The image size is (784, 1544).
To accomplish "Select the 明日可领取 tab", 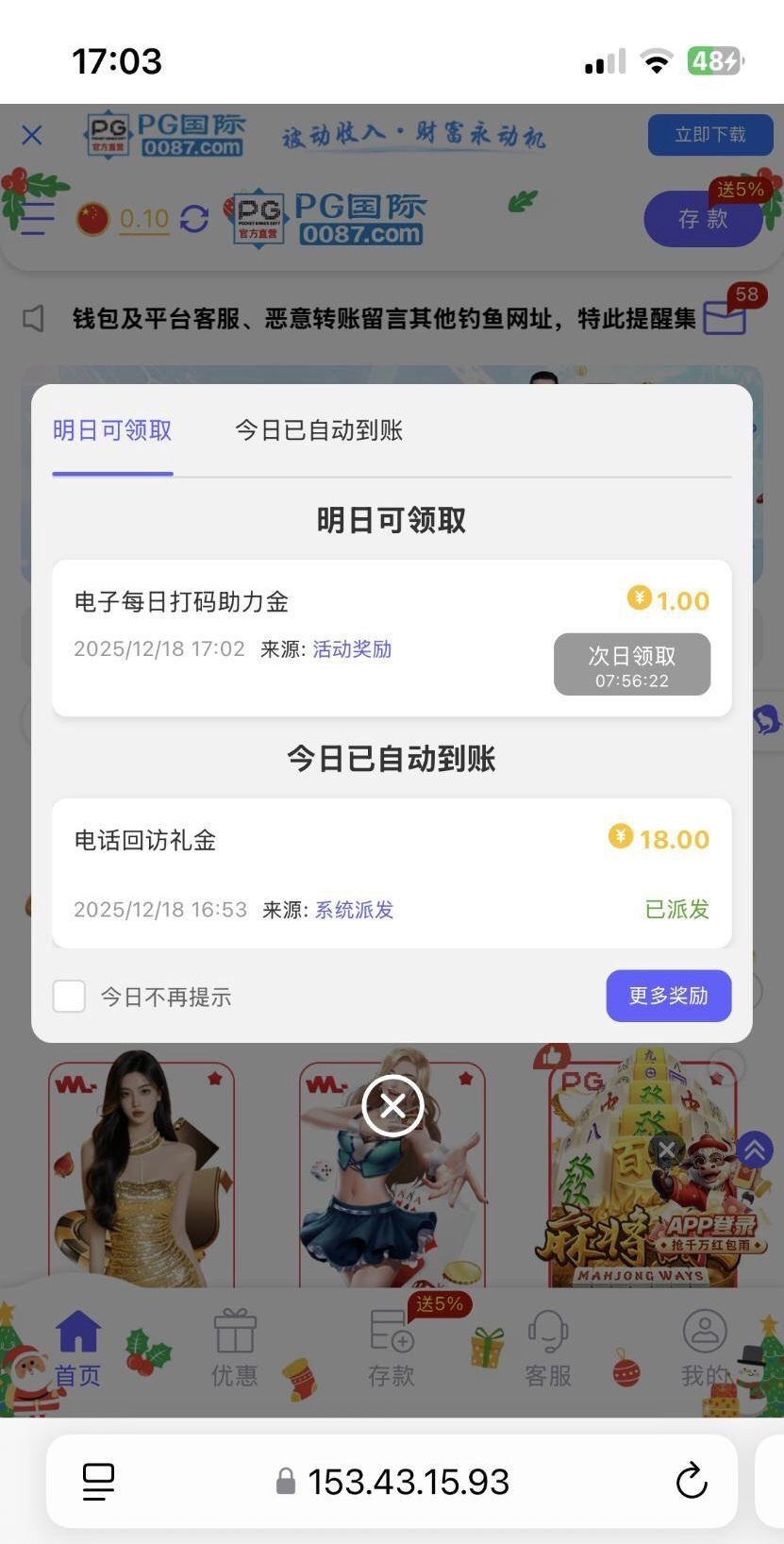I will click(x=112, y=431).
